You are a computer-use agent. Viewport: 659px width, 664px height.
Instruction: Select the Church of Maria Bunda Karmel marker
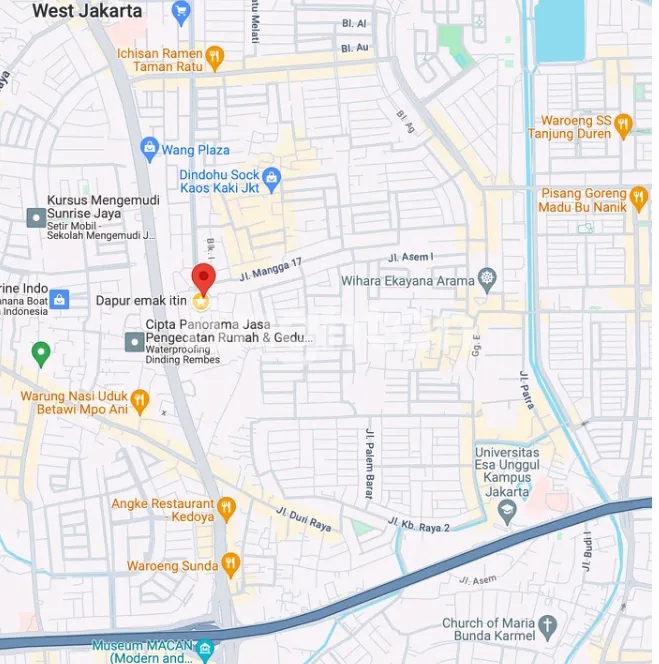(x=546, y=629)
